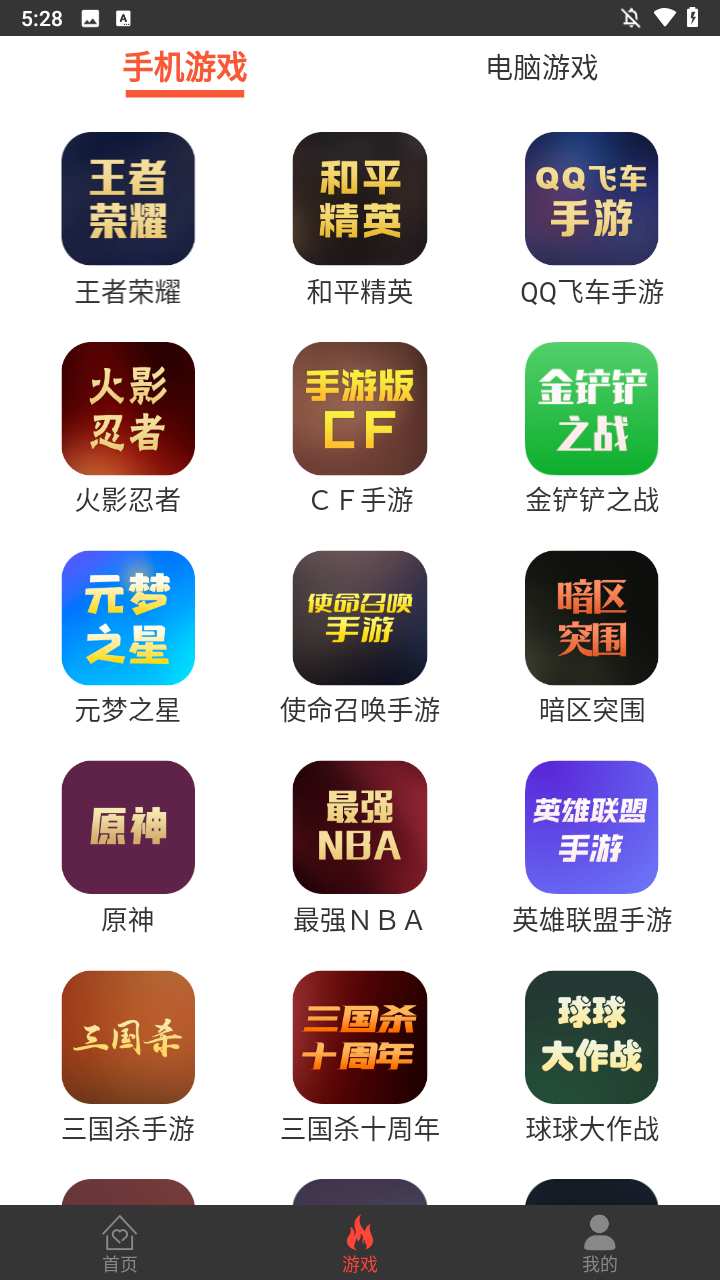Viewport: 720px width, 1280px height.
Task: Open the 王者荣耀 game
Action: [x=128, y=199]
